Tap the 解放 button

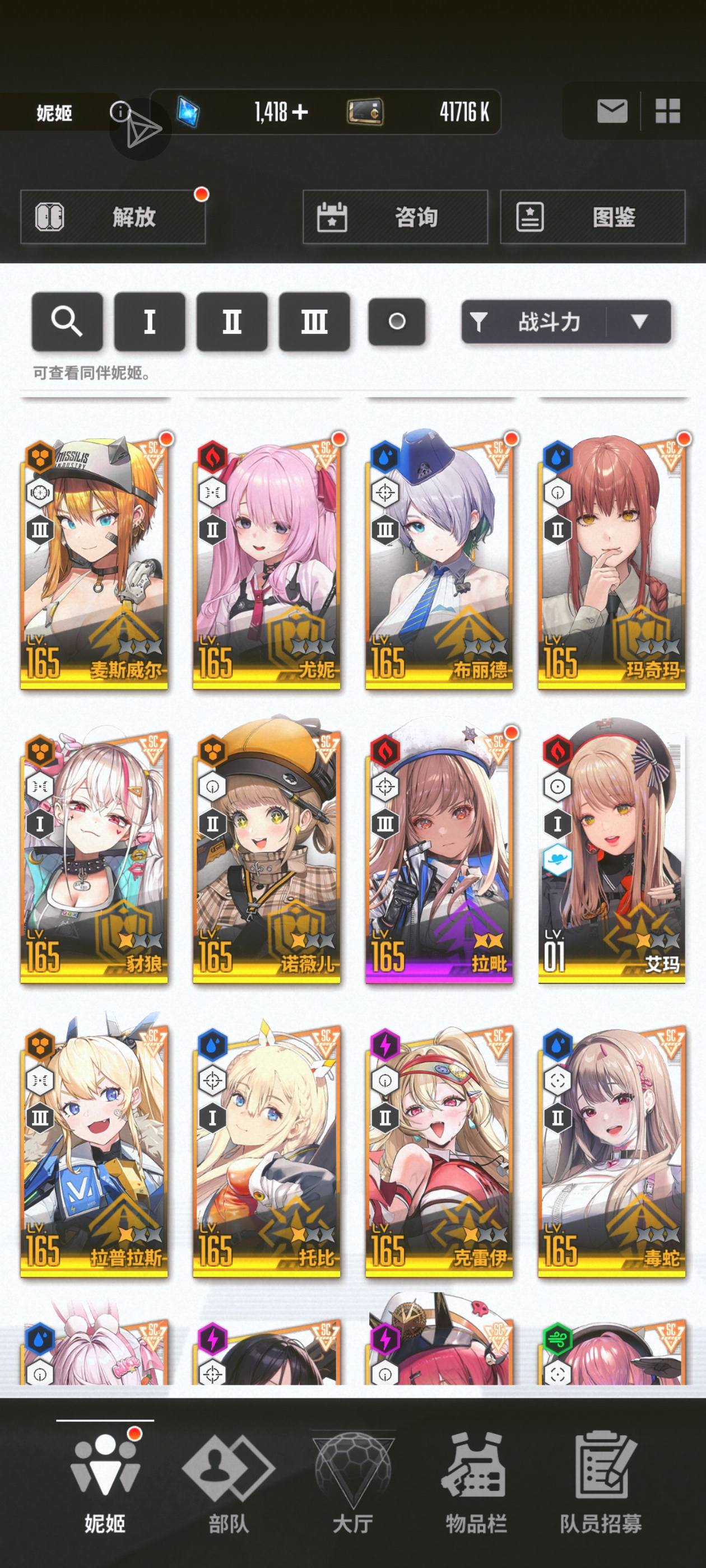click(113, 217)
